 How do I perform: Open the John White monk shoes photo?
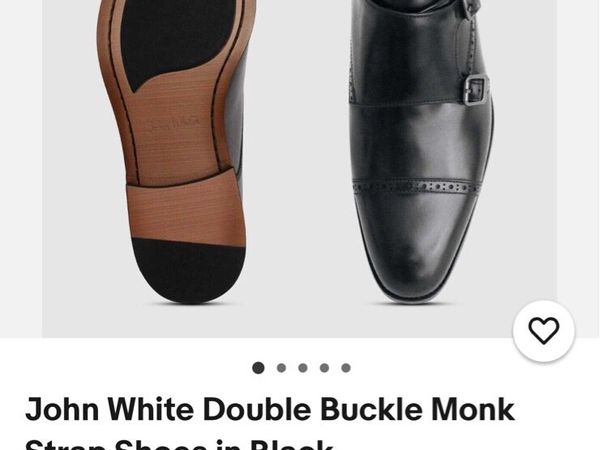(x=300, y=160)
